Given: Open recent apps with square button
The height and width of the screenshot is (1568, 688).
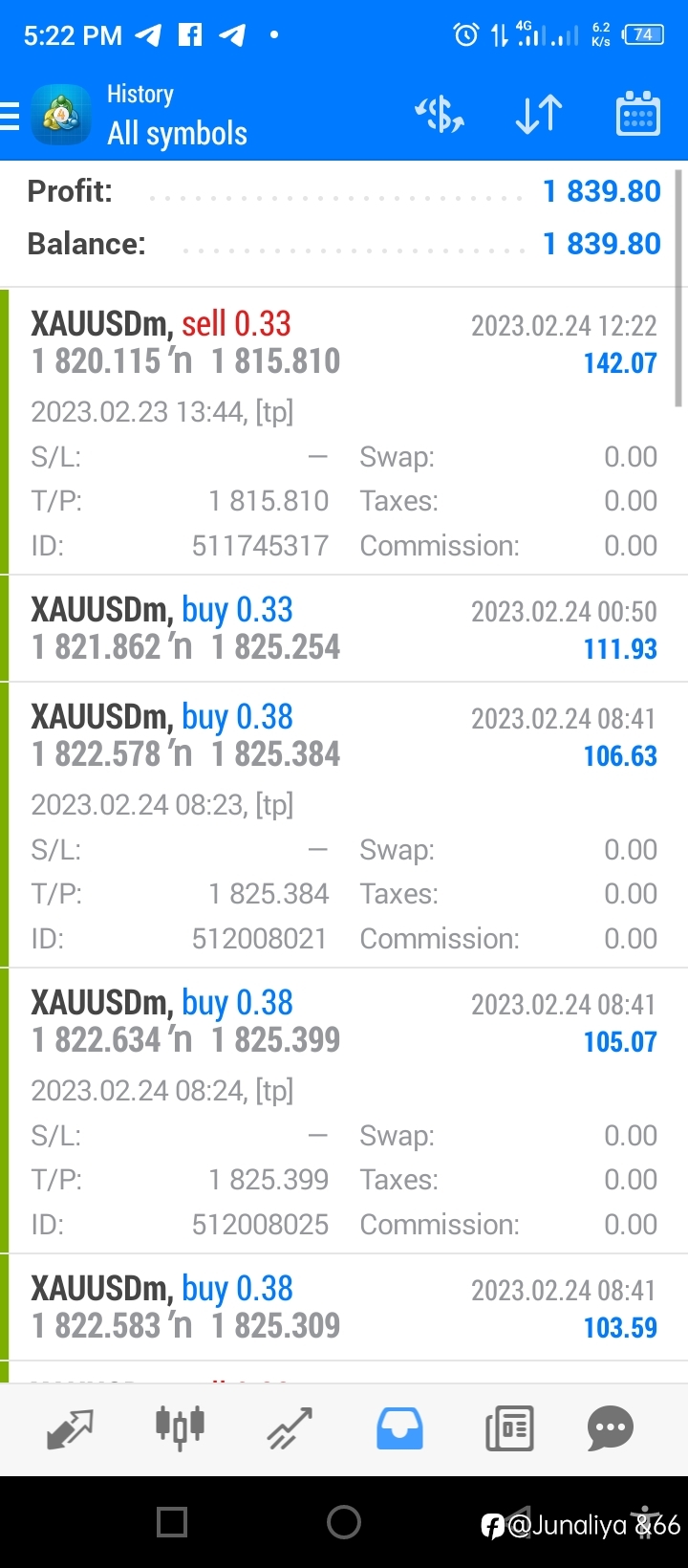Looking at the screenshot, I should click(172, 1522).
